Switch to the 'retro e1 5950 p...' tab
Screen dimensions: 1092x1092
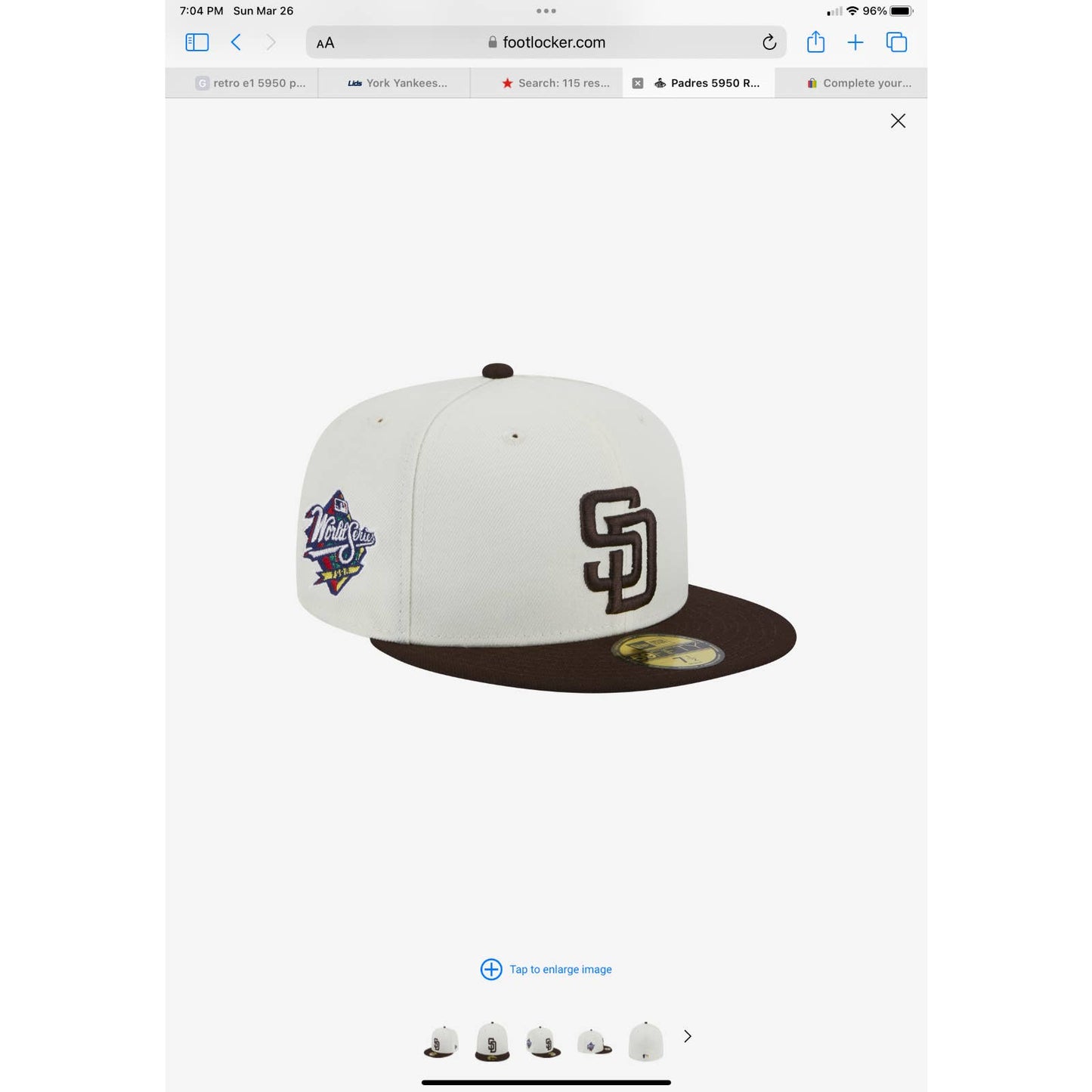click(250, 83)
